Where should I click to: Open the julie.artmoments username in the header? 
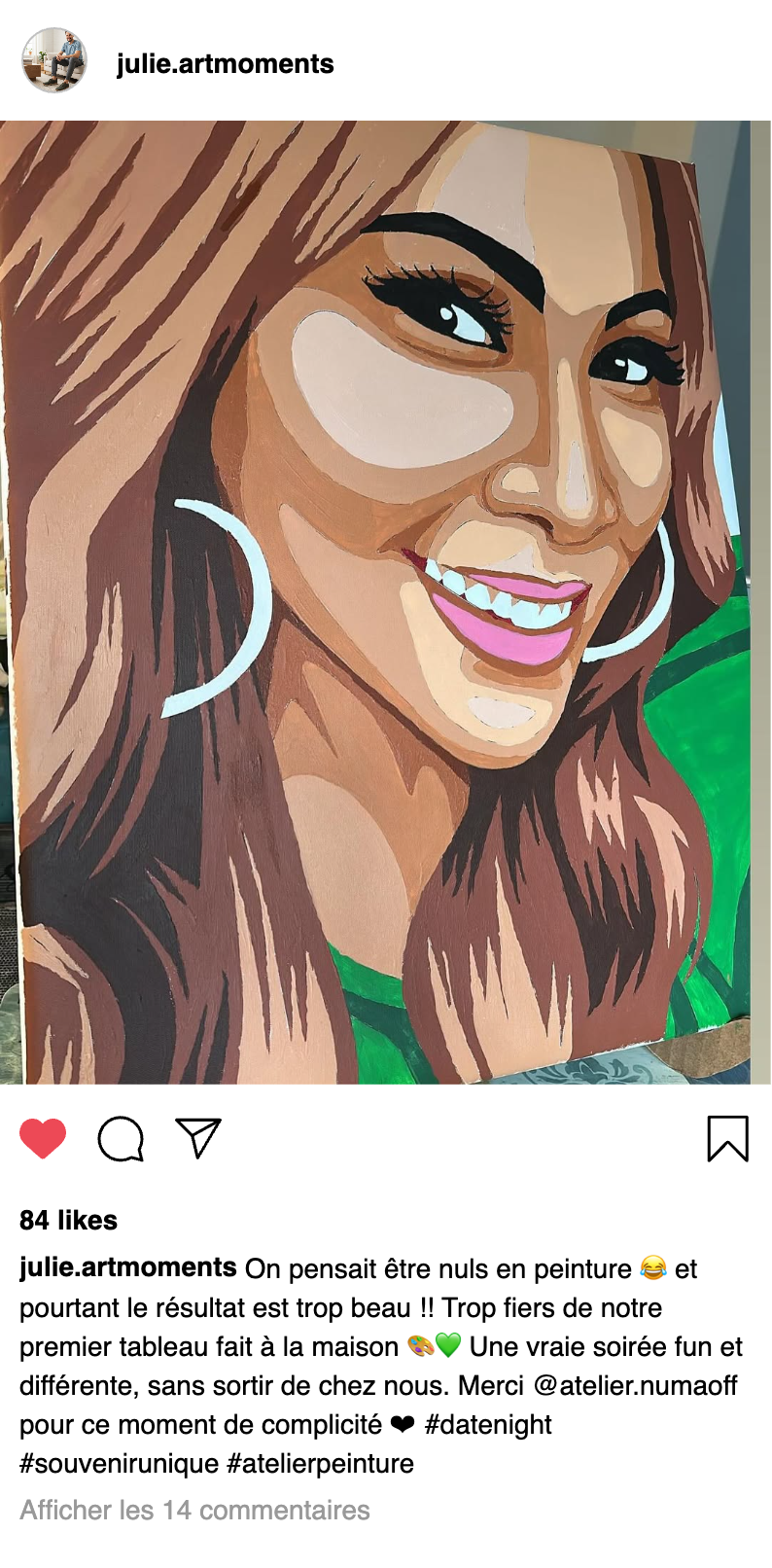coord(225,64)
